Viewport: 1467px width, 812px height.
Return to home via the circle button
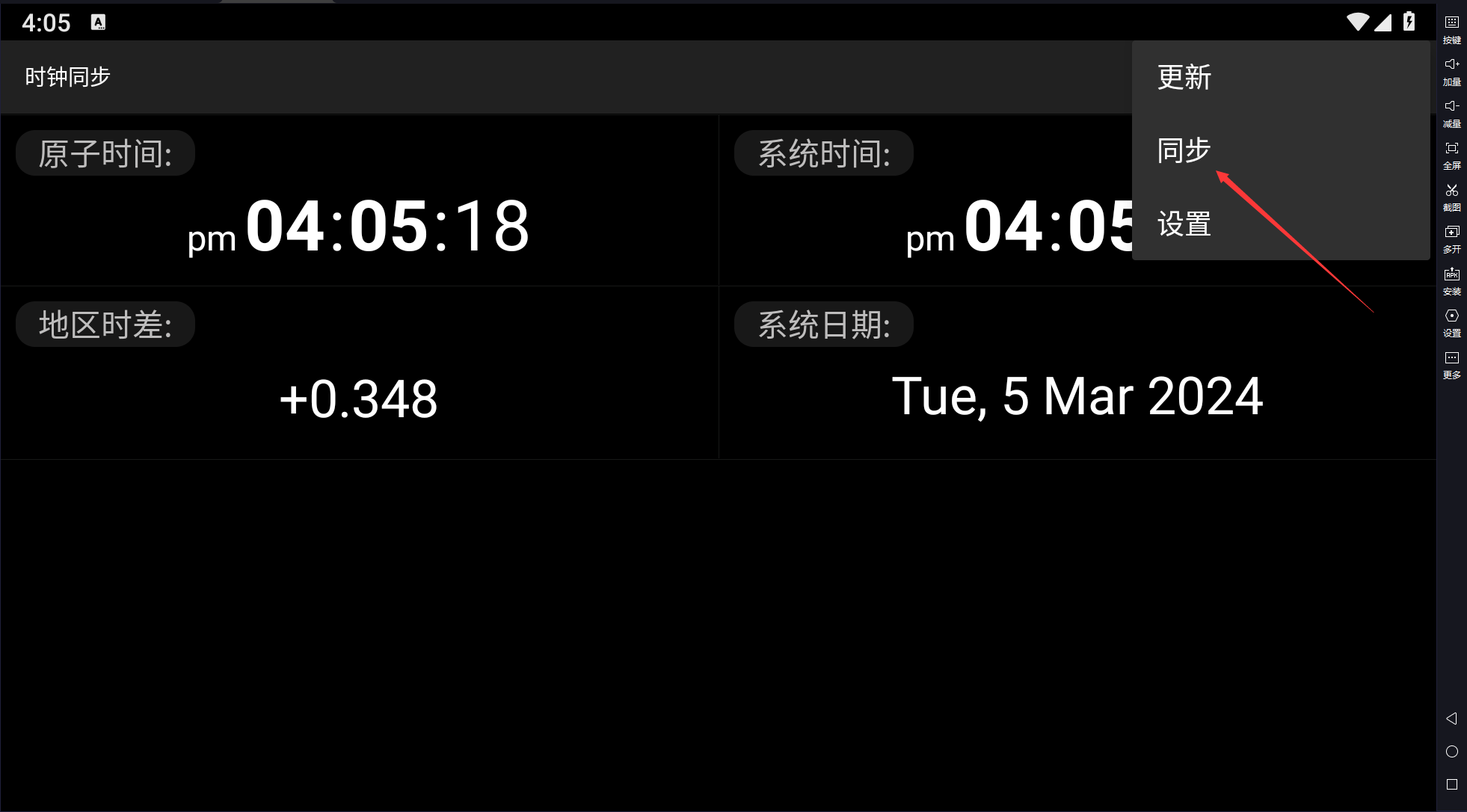tap(1451, 751)
